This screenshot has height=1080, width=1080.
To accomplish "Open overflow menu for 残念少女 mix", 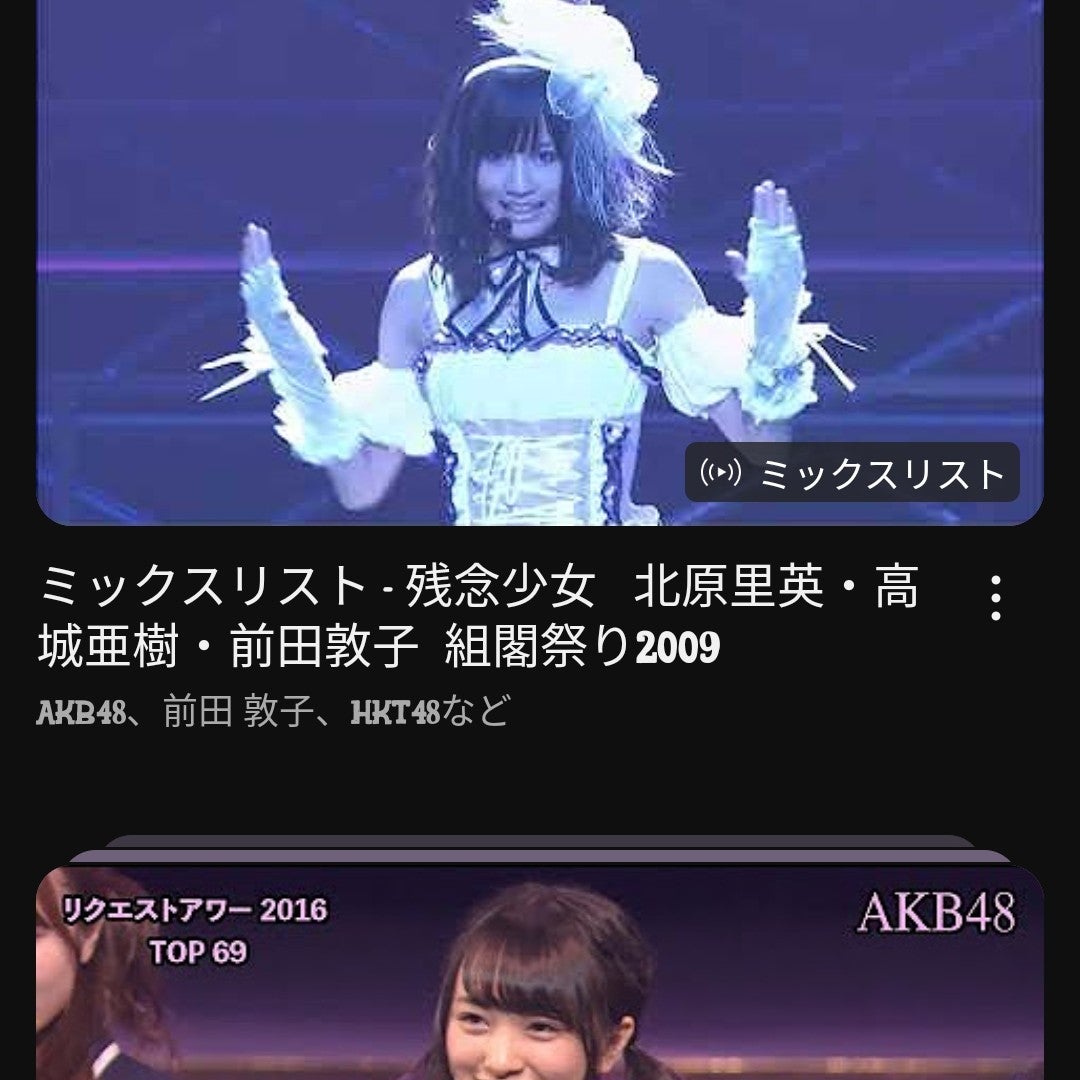I will pyautogui.click(x=995, y=598).
